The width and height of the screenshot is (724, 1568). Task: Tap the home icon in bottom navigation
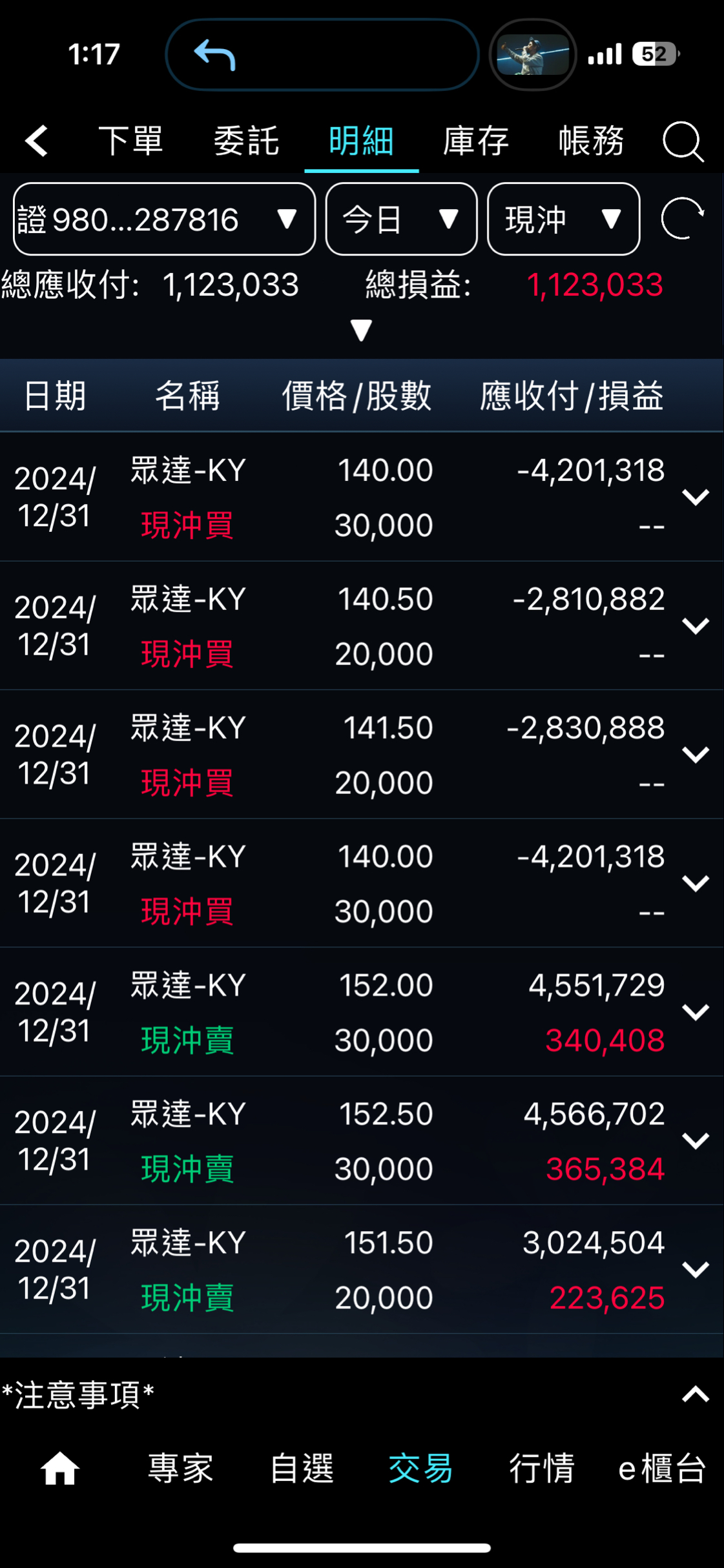click(x=59, y=1469)
